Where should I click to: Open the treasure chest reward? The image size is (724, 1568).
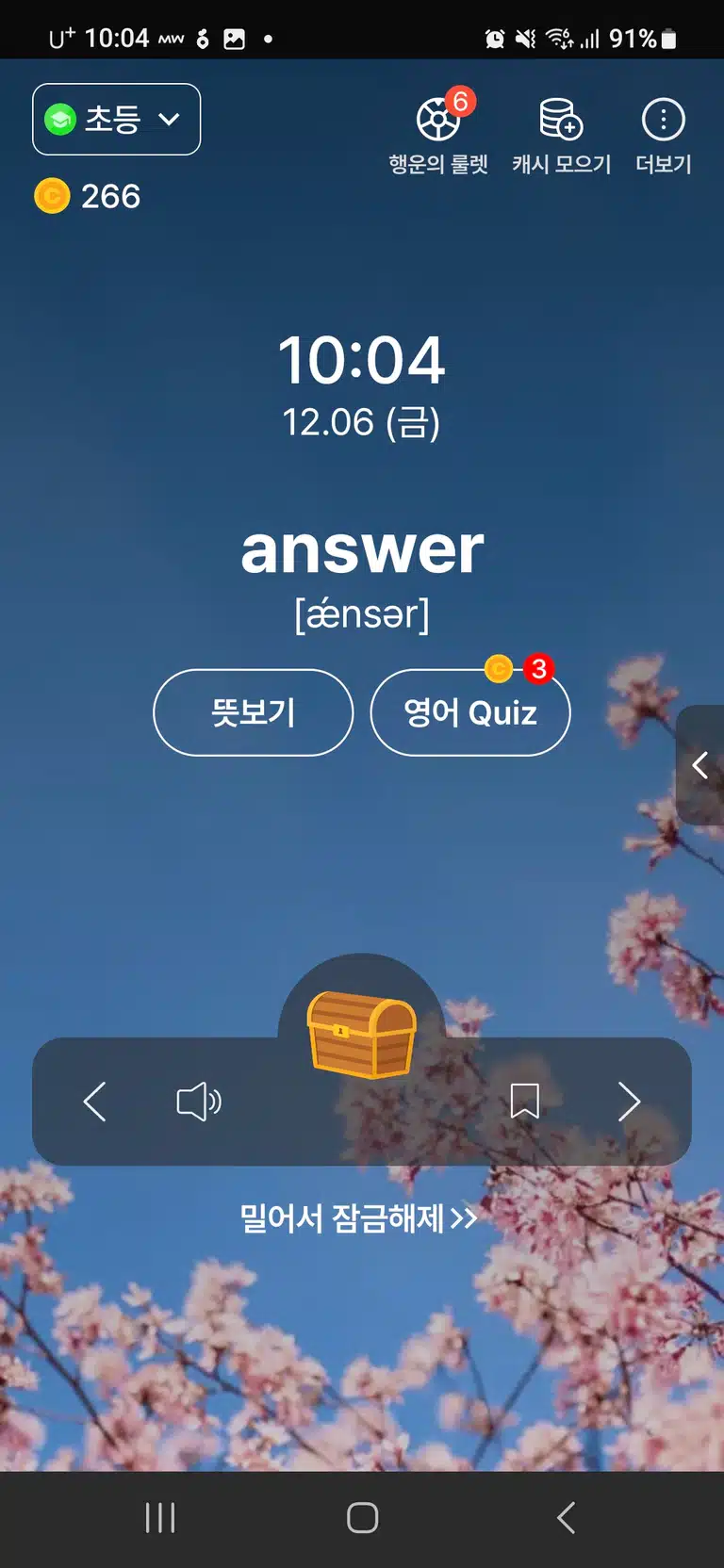point(362,1034)
